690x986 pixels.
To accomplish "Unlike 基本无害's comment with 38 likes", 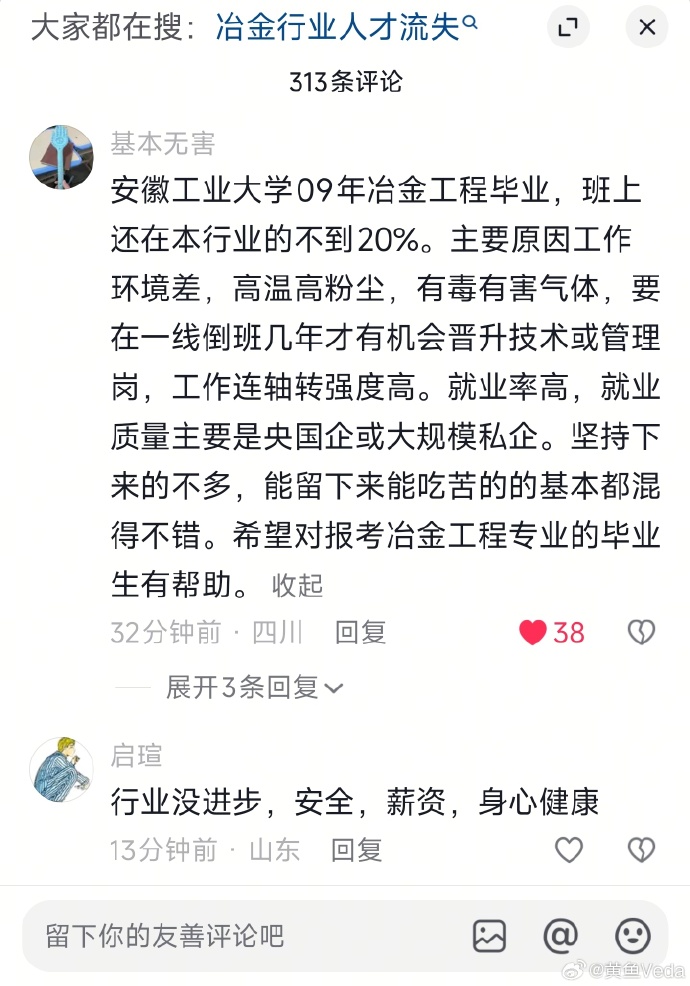I will point(534,632).
